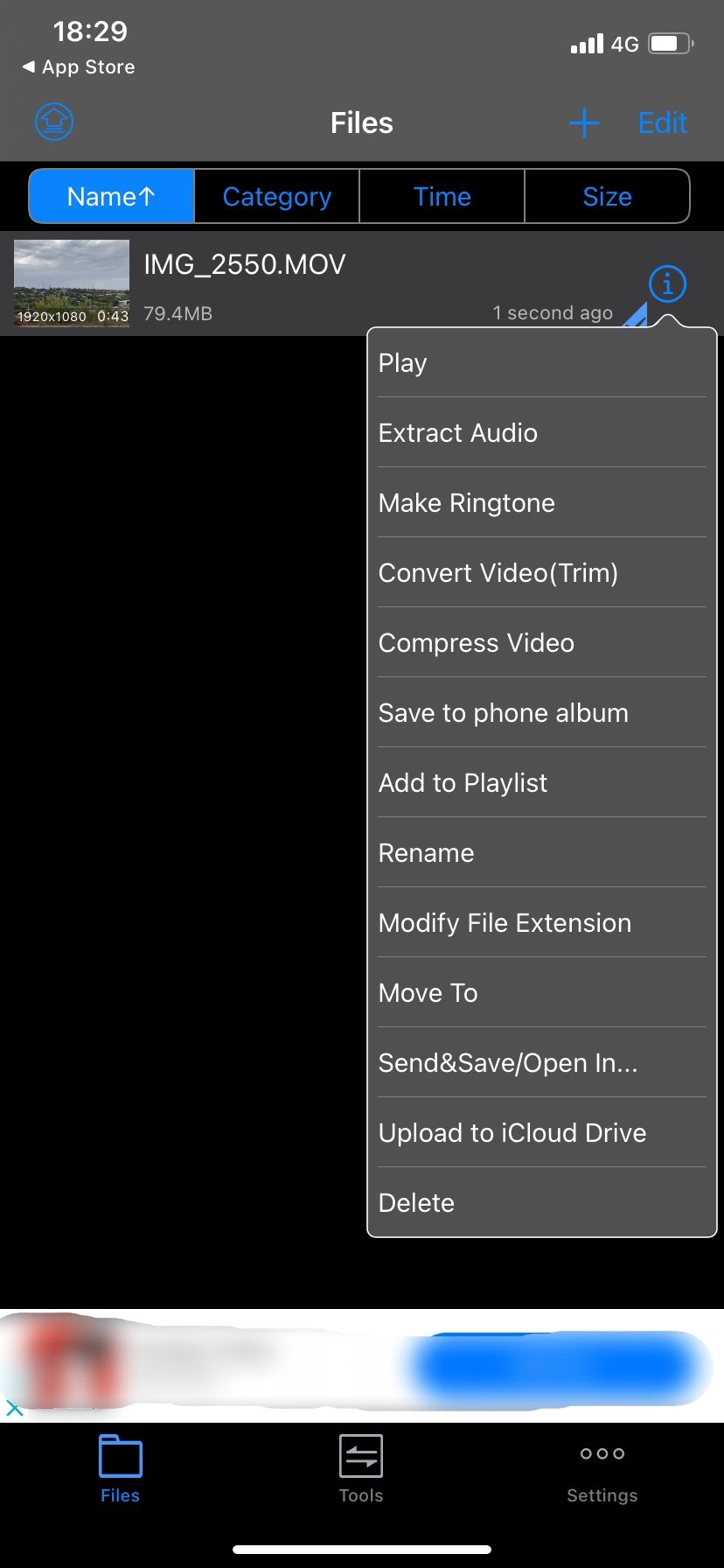Tap the plus icon to add a file
Screen dimensions: 724x1568
tap(582, 122)
